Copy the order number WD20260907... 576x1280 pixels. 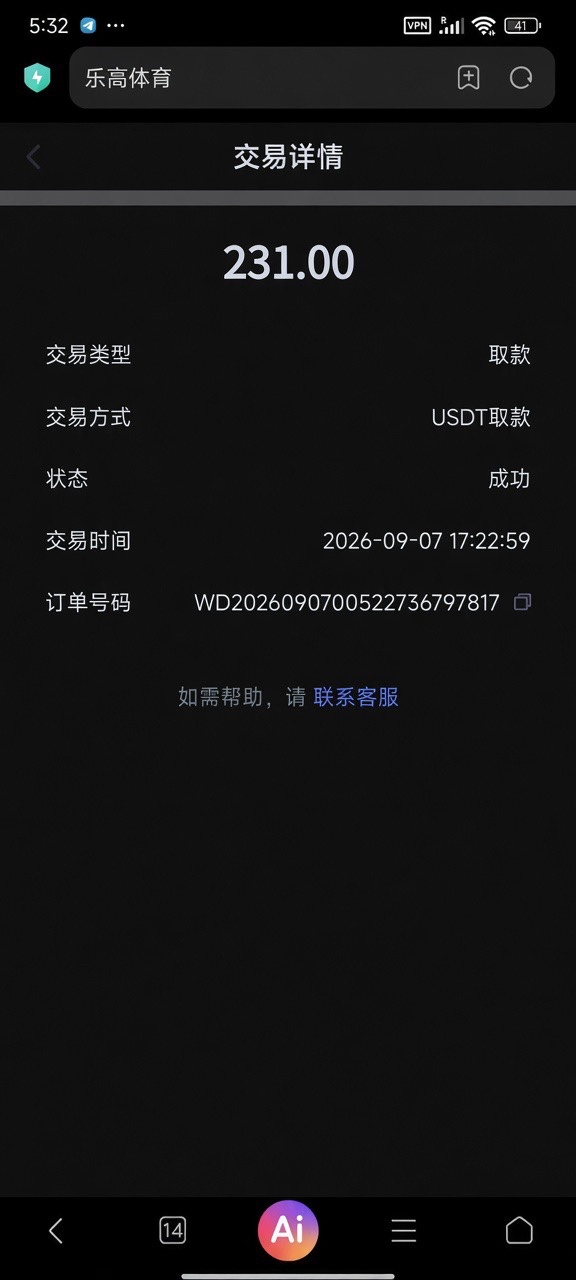[522, 602]
